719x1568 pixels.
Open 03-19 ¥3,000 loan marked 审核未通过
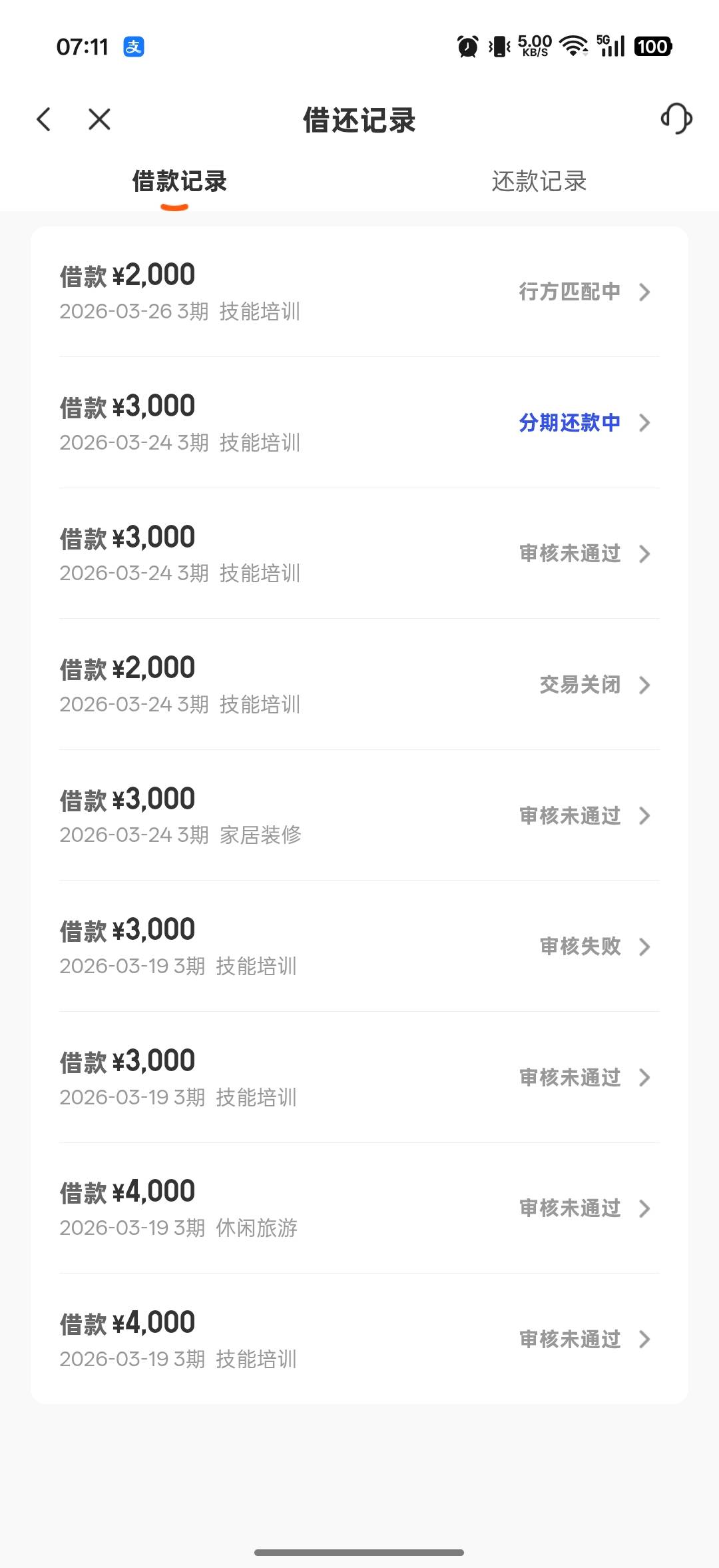pos(359,1077)
